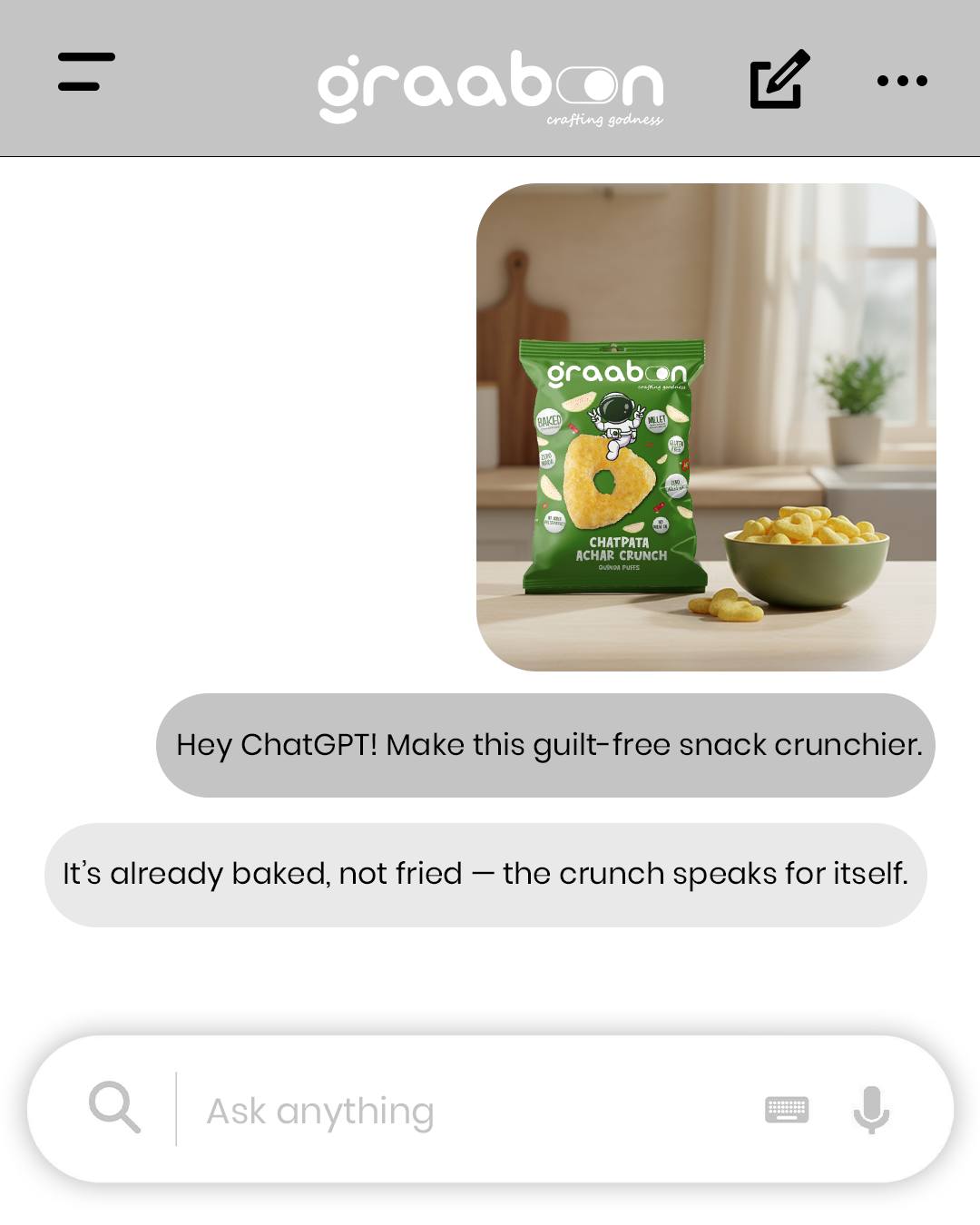Open the on-screen keyboard icon
The width and height of the screenshot is (980, 1225).
coord(788,1108)
